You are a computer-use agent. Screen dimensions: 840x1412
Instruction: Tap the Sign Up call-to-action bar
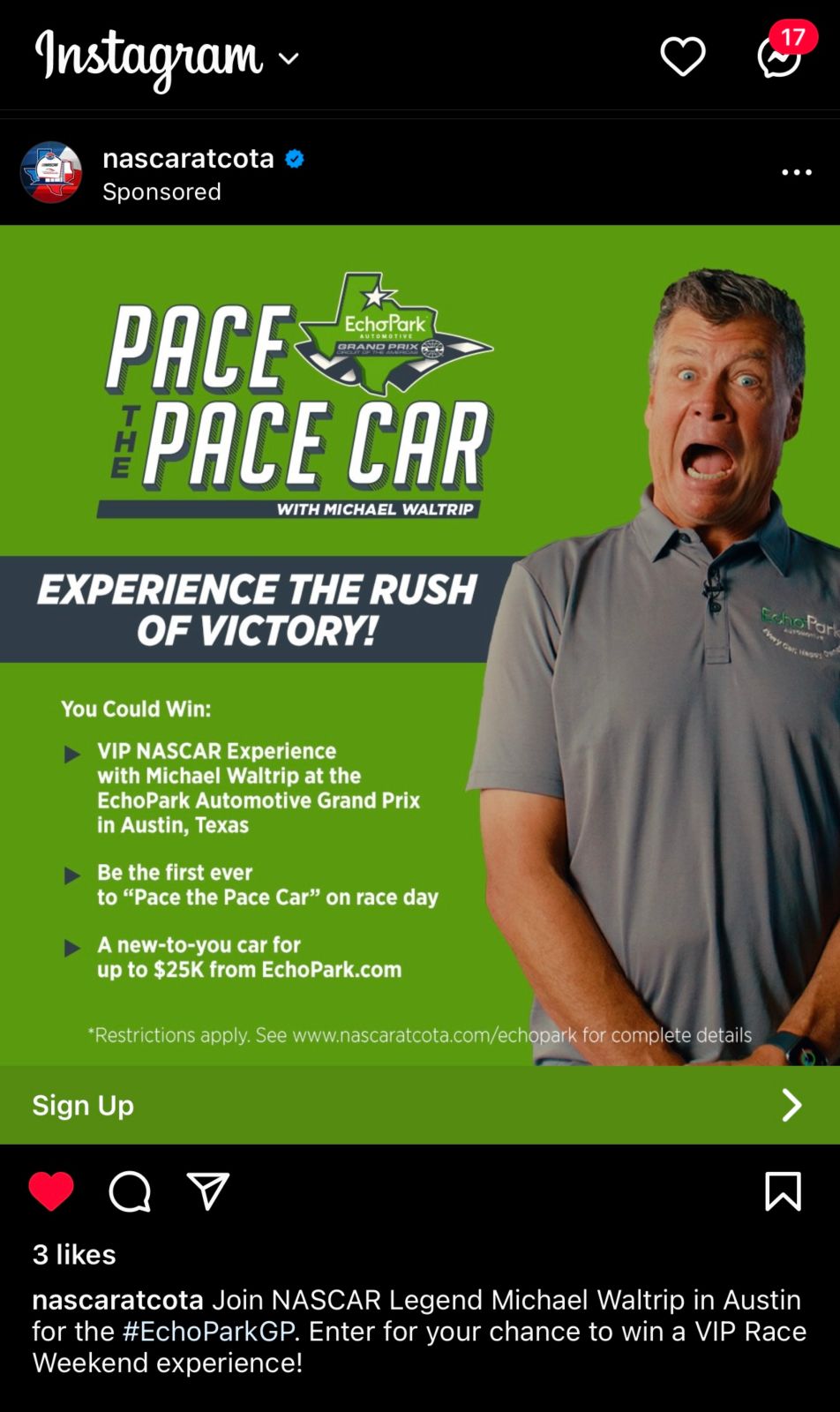pos(420,1105)
